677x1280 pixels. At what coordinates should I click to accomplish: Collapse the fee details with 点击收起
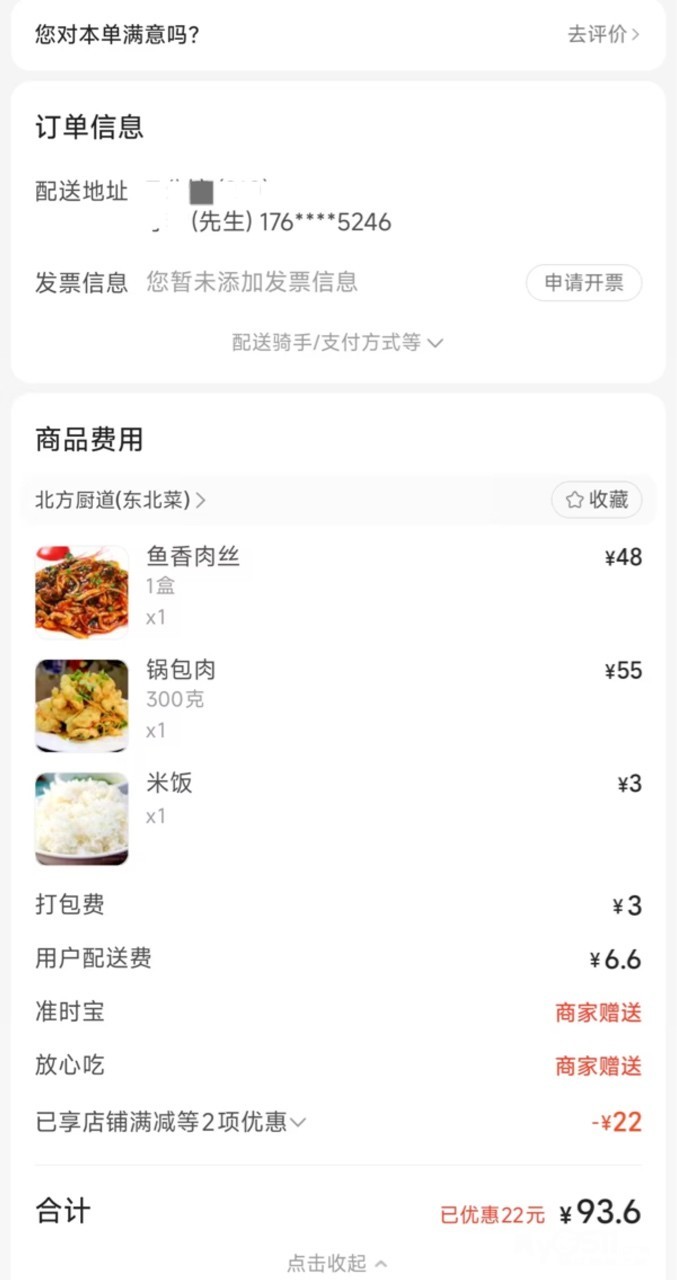point(338,1263)
